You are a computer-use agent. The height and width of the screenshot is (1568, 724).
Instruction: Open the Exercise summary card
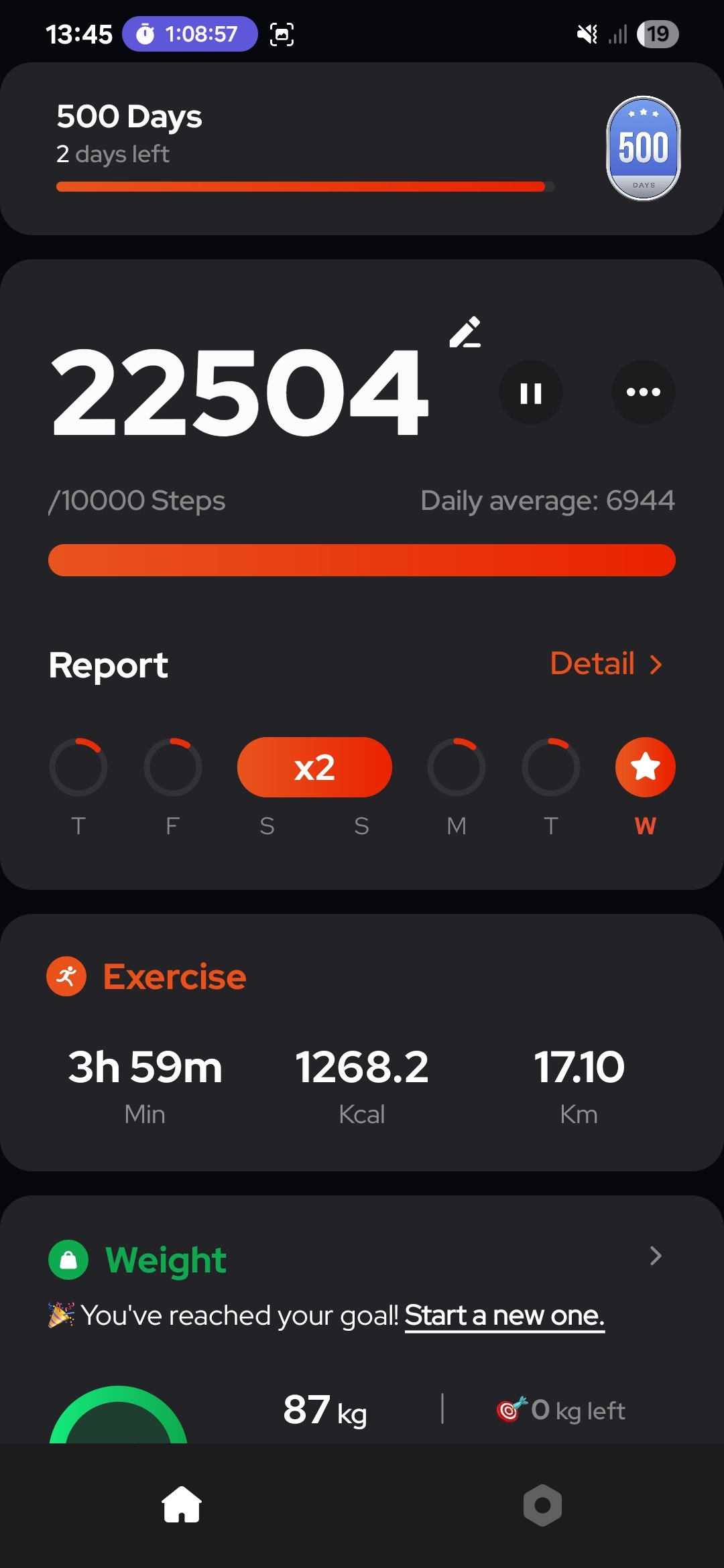pyautogui.click(x=362, y=1043)
